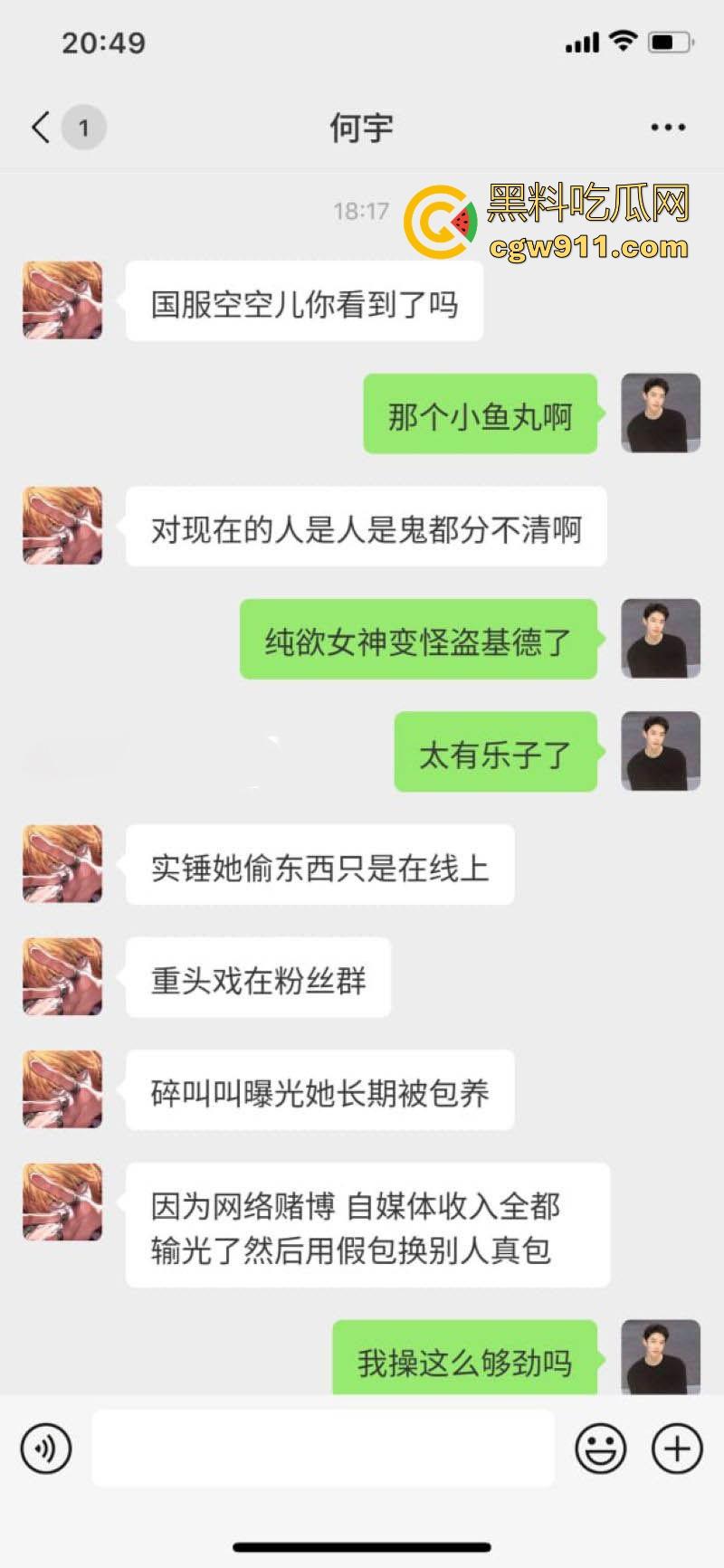The width and height of the screenshot is (724, 1568).
Task: Tap the cellular signal bars in the status bar
Action: 582,41
